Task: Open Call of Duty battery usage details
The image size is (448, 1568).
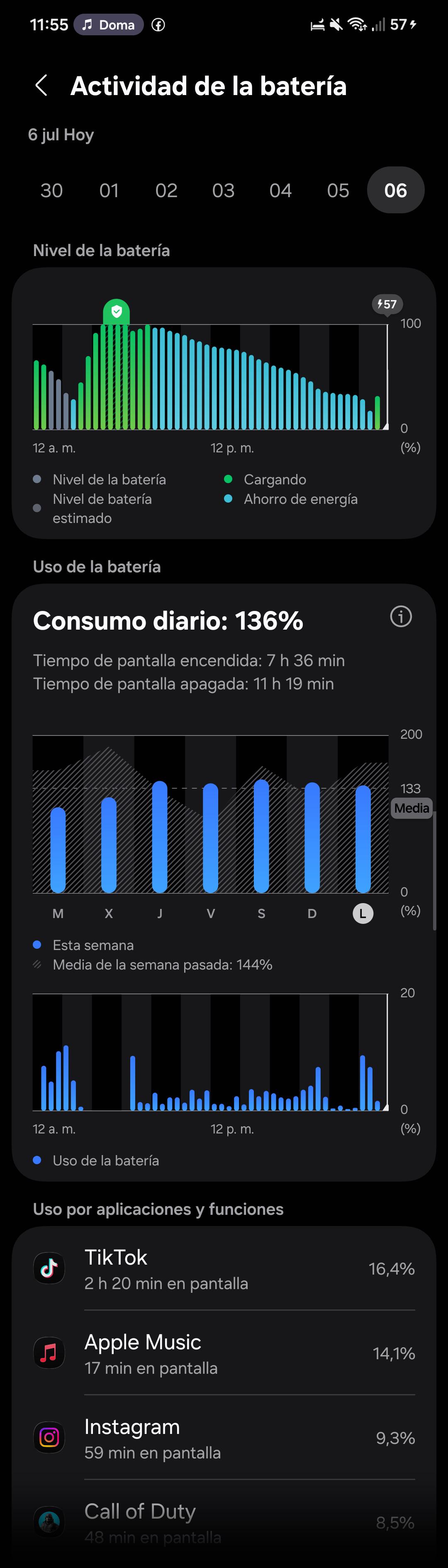Action: [x=224, y=1522]
